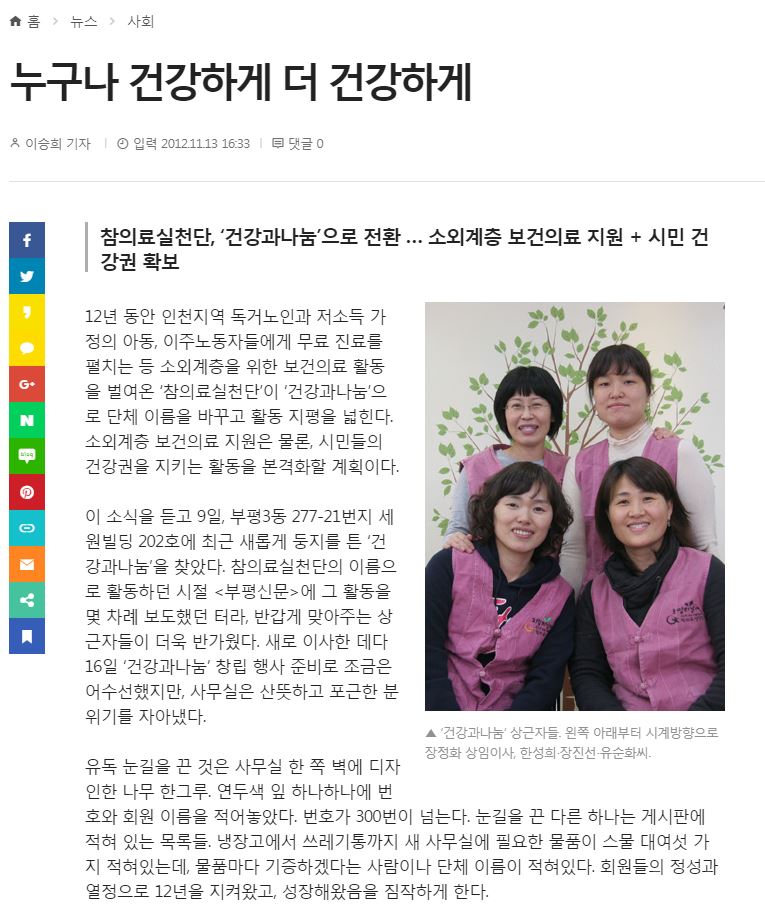765x917 pixels.
Task: Send article via KakaoTalk bubble icon
Action: coord(27,348)
